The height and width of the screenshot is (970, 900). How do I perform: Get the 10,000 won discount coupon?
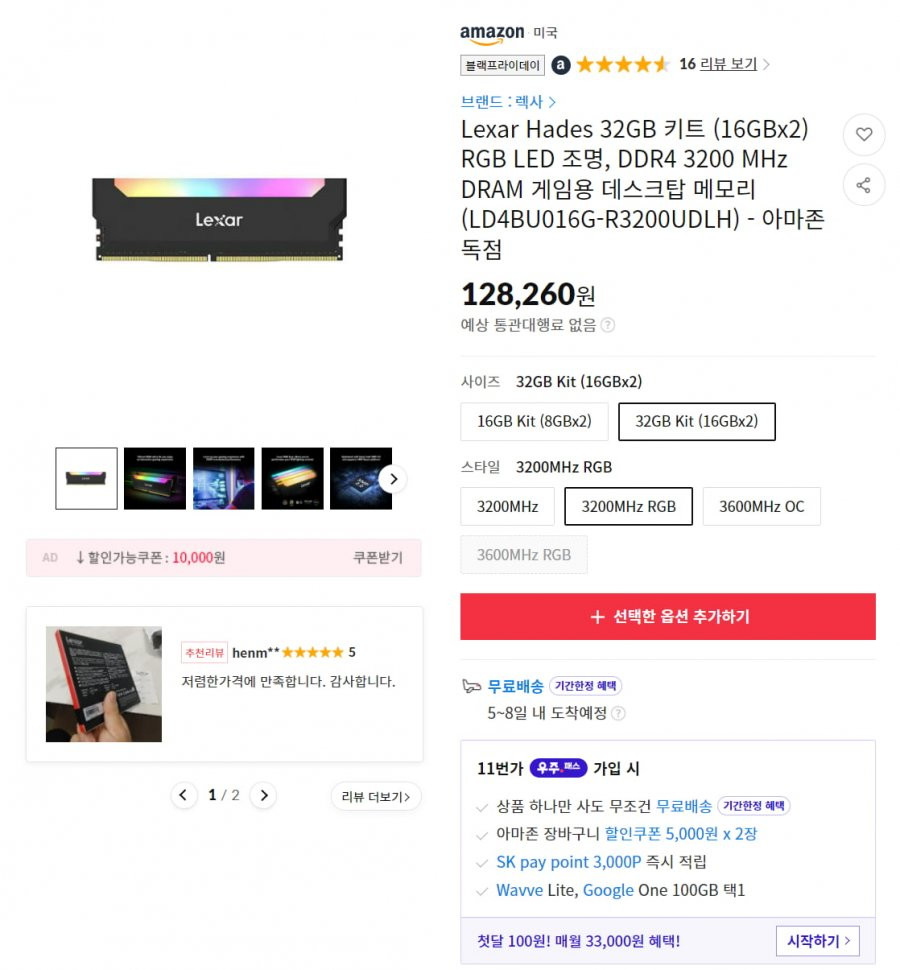(377, 558)
